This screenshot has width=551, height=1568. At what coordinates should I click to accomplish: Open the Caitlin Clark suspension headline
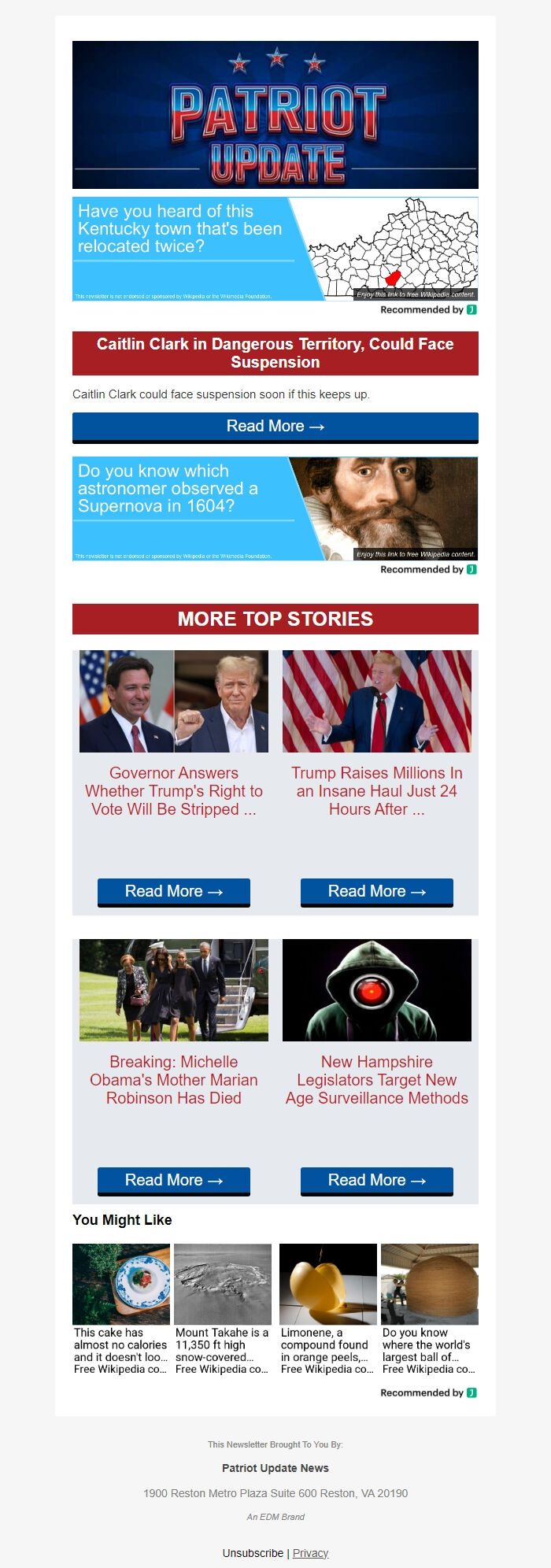[x=275, y=353]
